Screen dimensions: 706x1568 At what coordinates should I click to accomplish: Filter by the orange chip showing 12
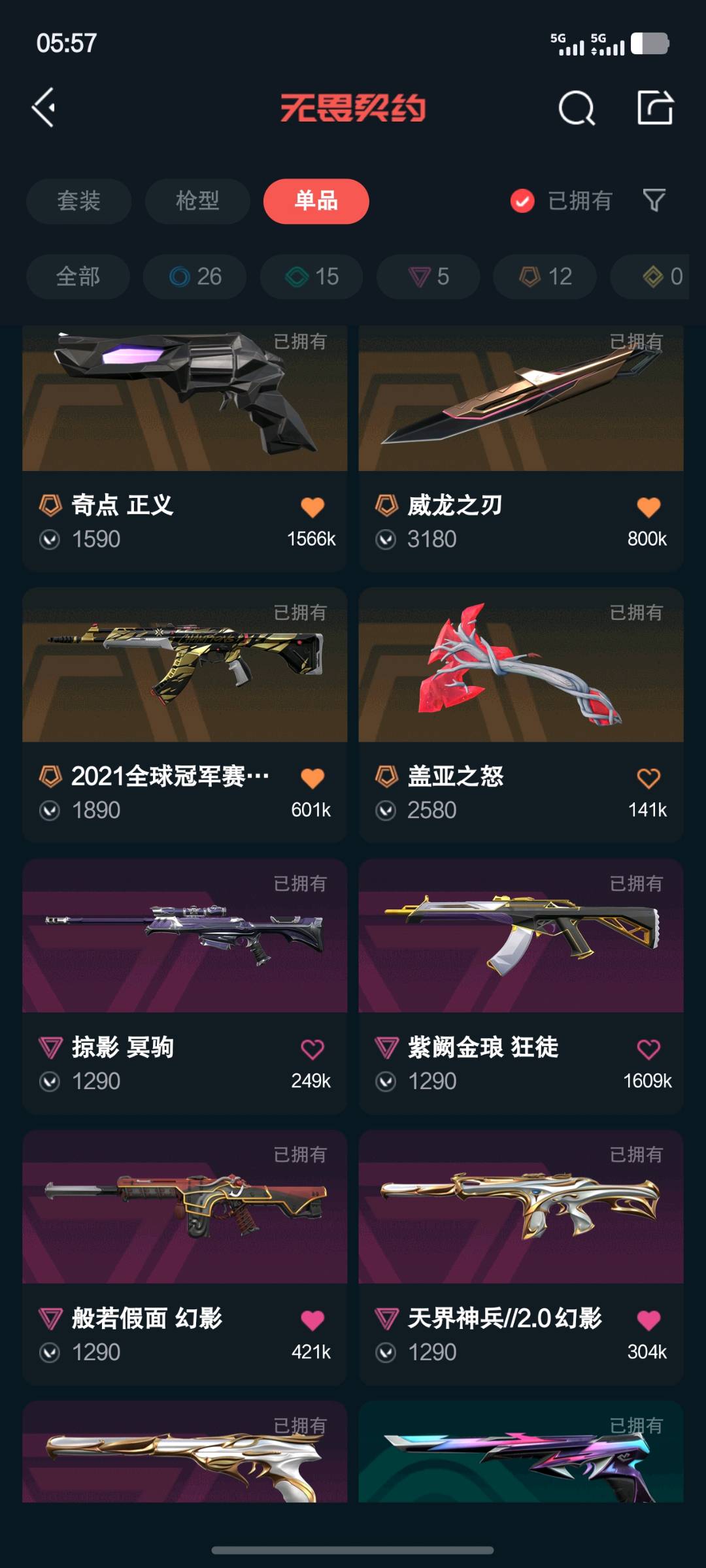(545, 277)
